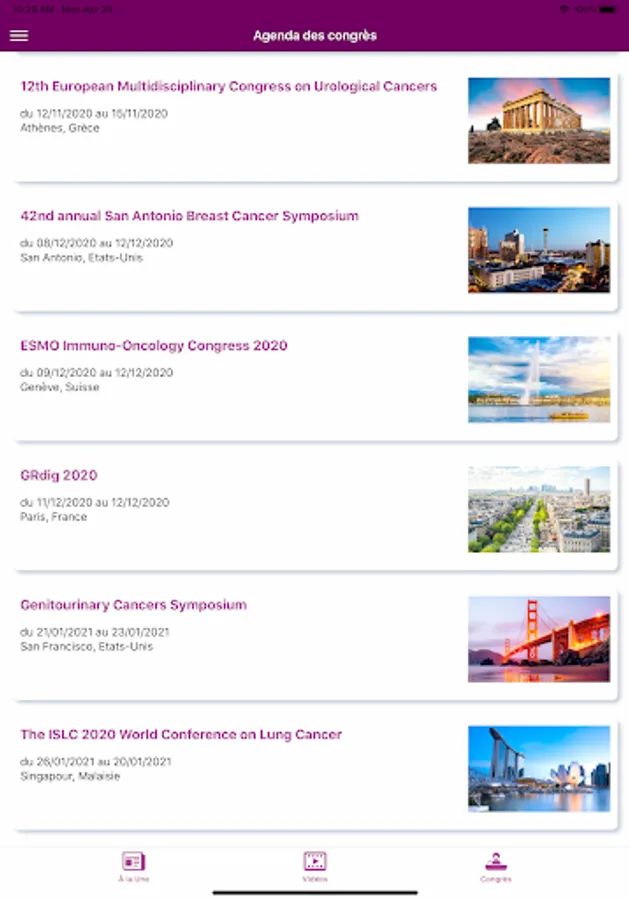Select the Congrès tab

(x=495, y=865)
